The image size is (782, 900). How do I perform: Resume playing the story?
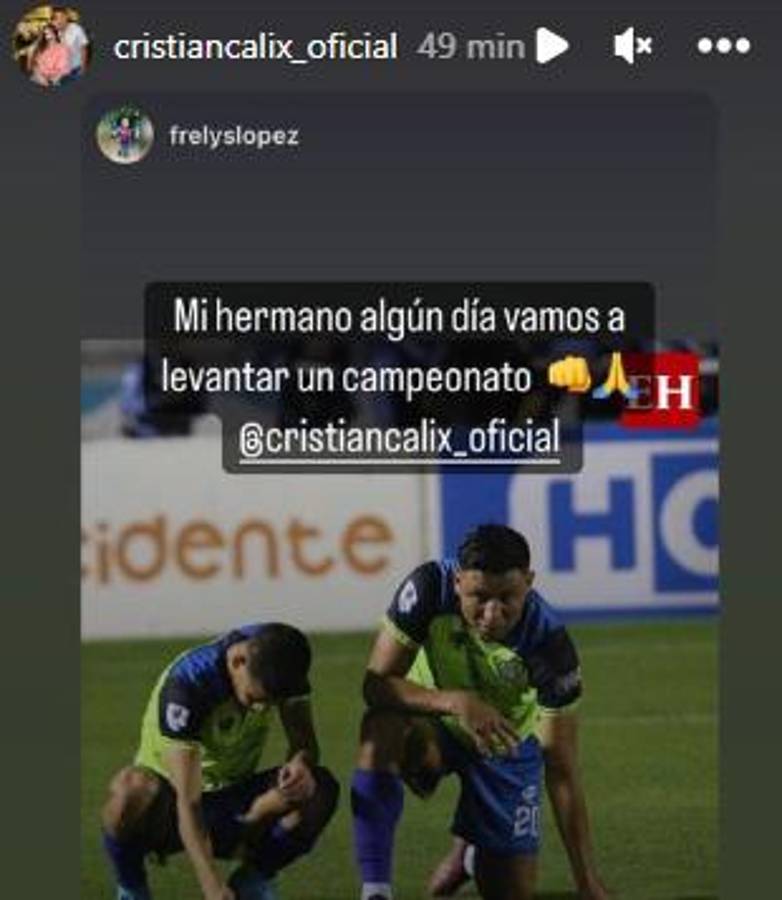pyautogui.click(x=552, y=45)
